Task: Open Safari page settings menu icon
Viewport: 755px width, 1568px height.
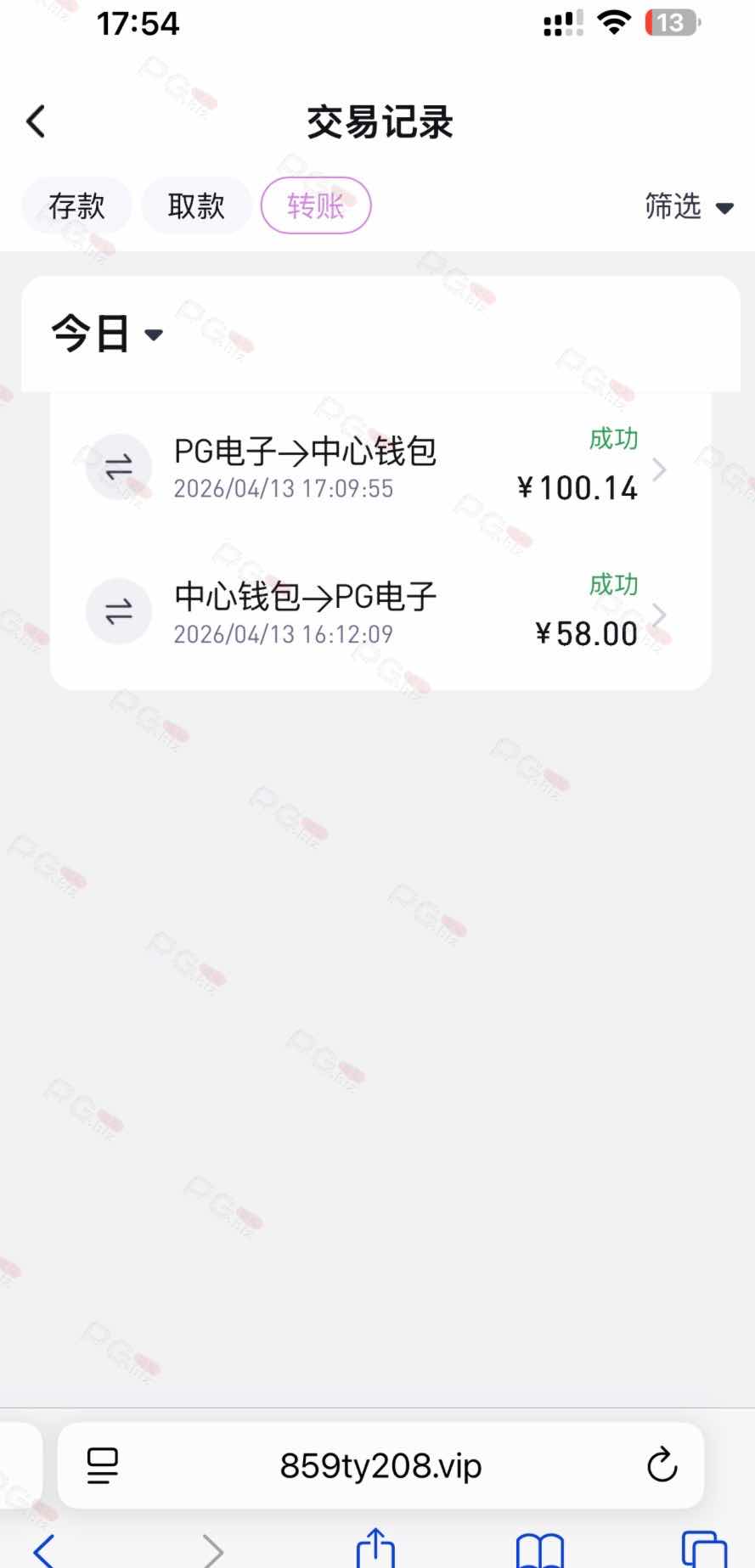Action: point(103,1466)
